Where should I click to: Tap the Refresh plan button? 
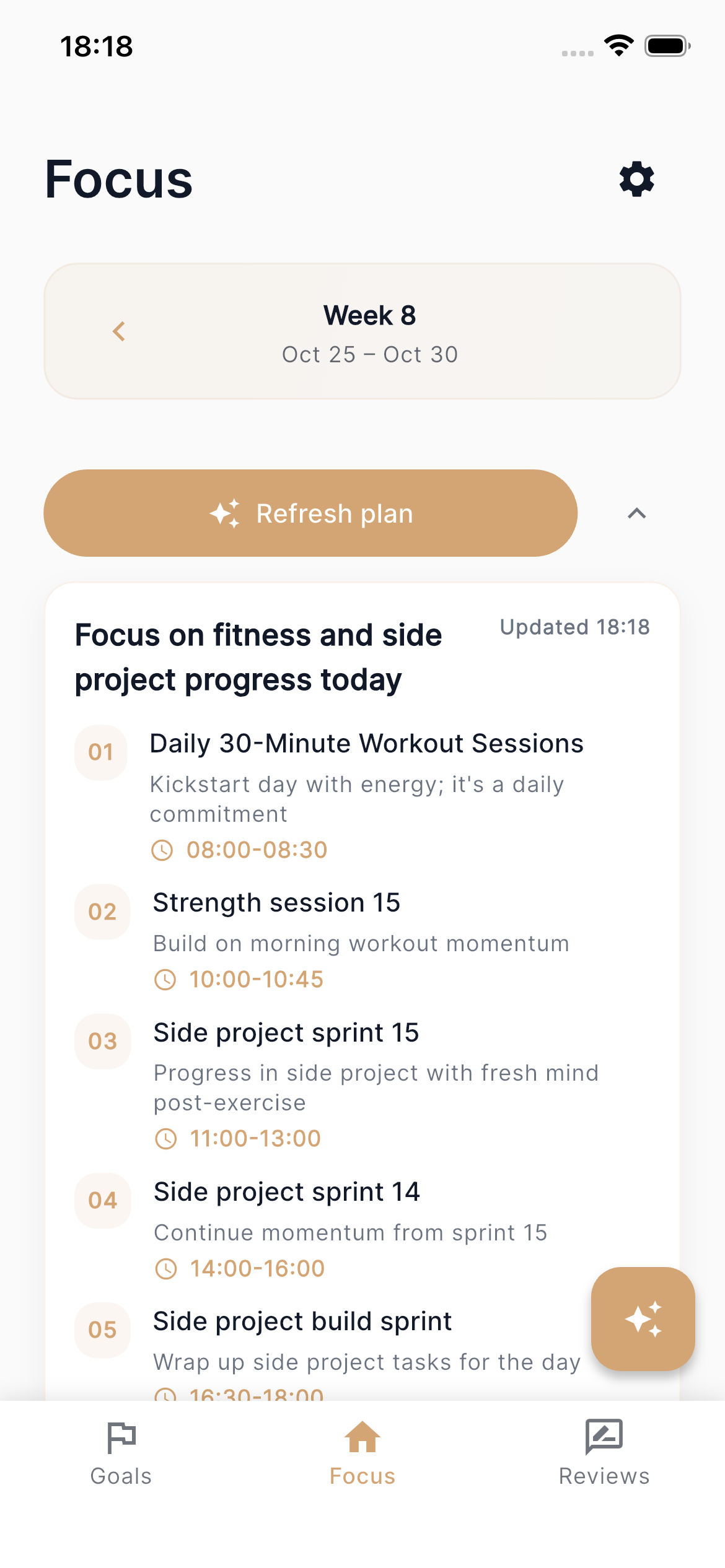[310, 513]
